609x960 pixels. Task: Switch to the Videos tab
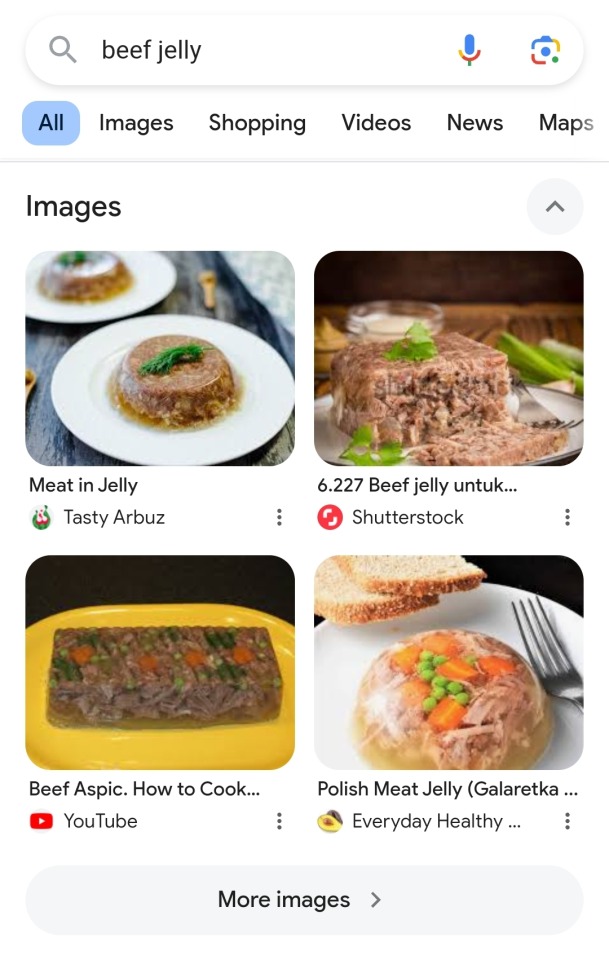(376, 123)
